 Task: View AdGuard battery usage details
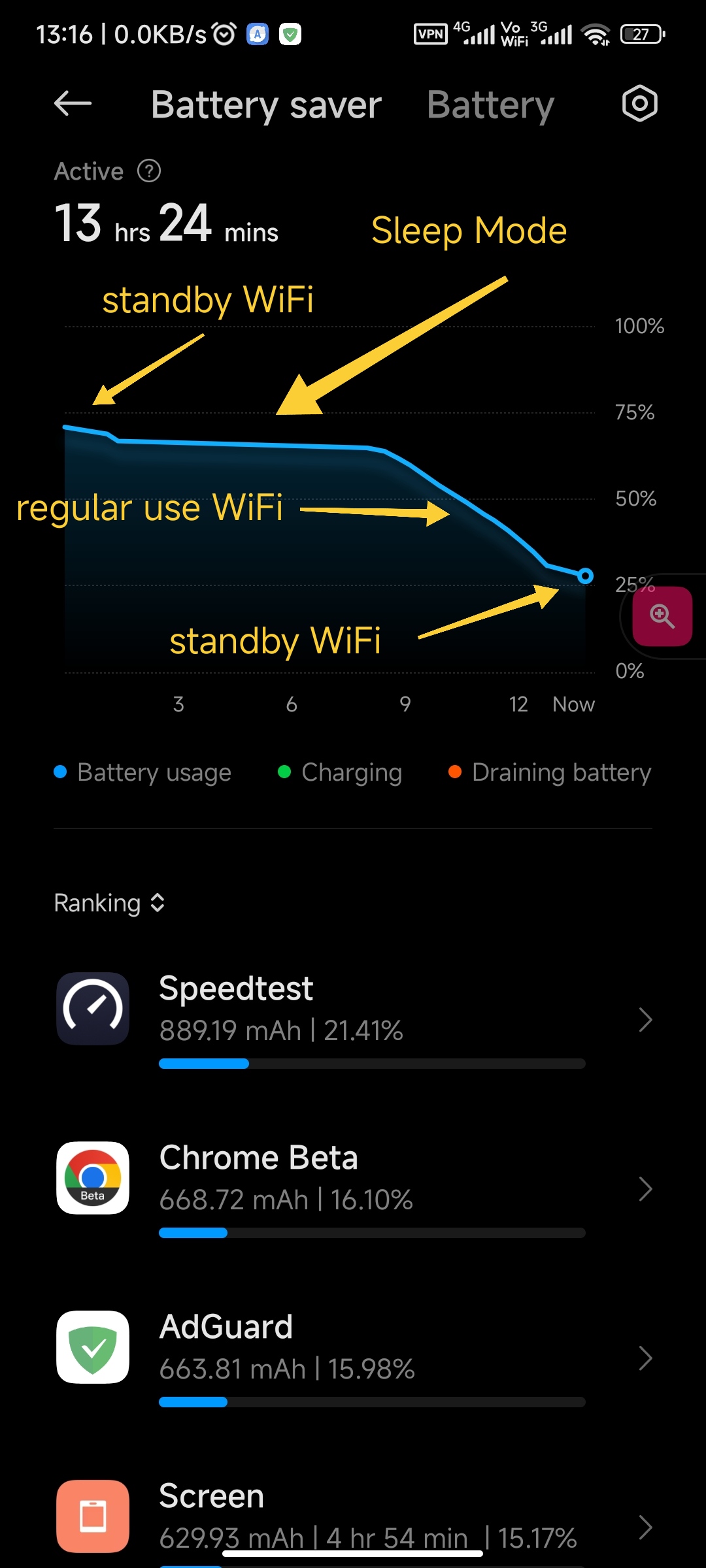coord(353,1358)
